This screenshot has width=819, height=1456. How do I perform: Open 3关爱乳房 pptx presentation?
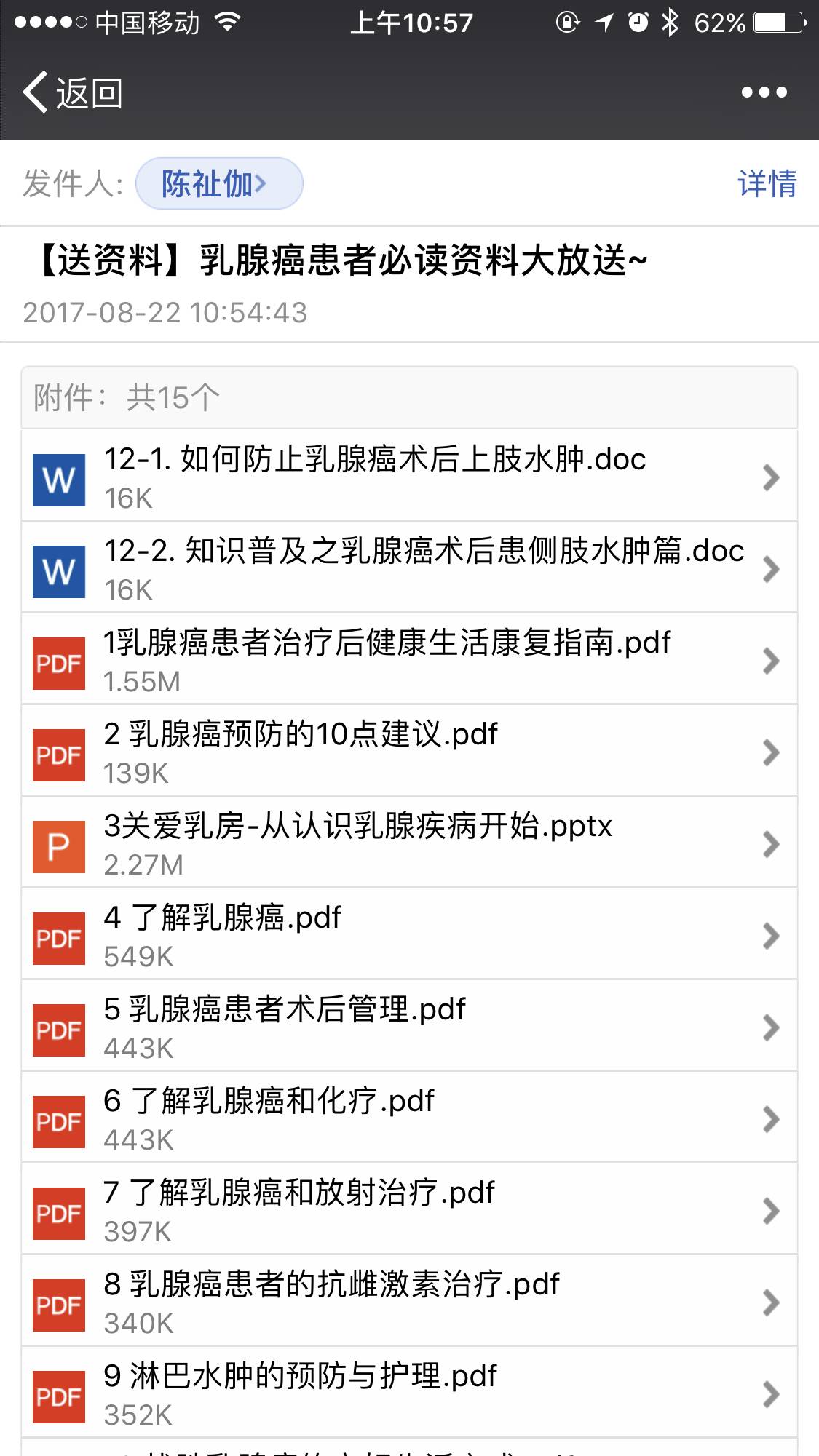(408, 843)
